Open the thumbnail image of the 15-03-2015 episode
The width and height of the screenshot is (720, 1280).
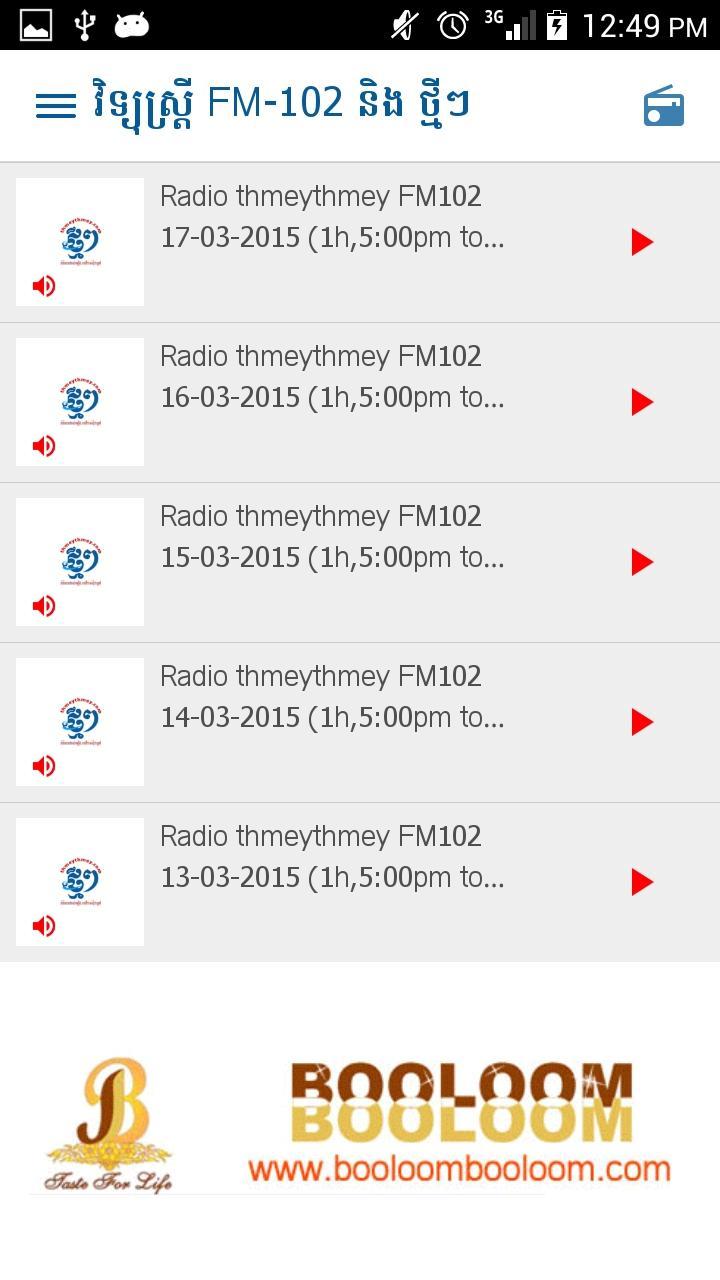[80, 561]
